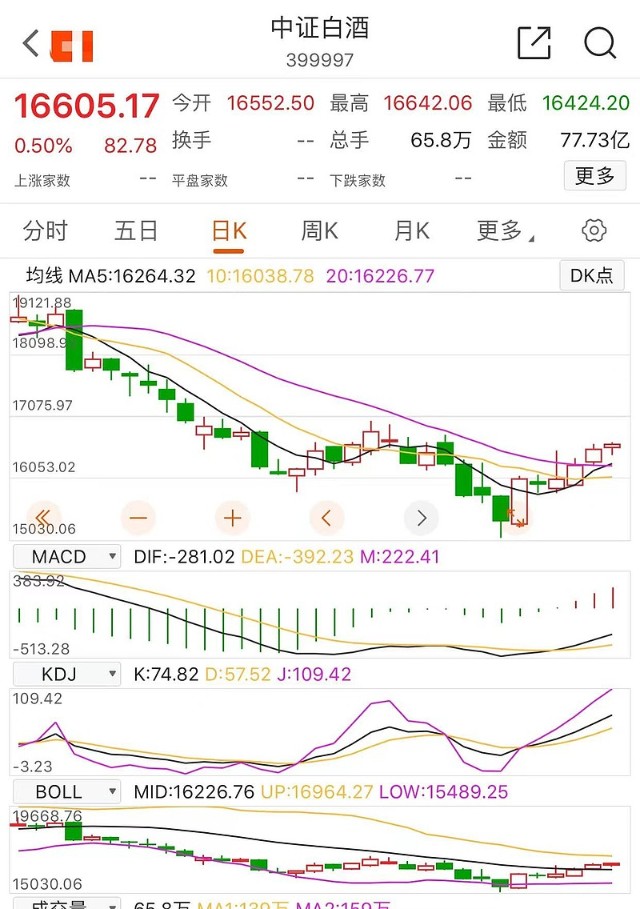Open the BOLL indicator dropdown
The width and height of the screenshot is (640, 909).
point(66,792)
